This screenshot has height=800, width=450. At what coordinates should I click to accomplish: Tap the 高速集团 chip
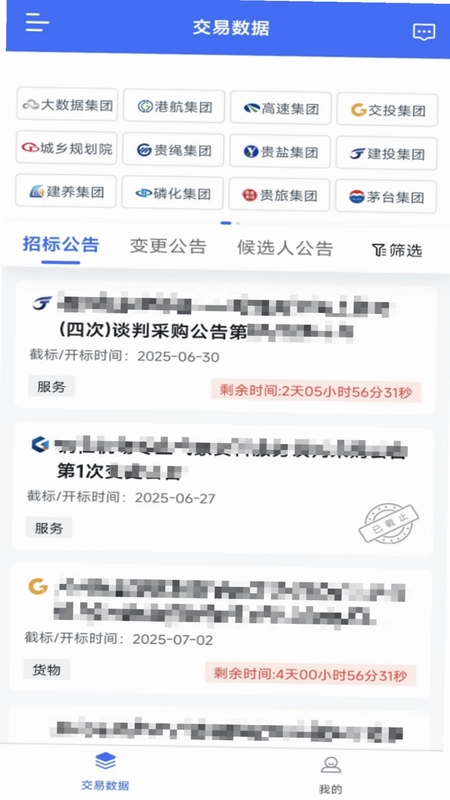tap(281, 108)
